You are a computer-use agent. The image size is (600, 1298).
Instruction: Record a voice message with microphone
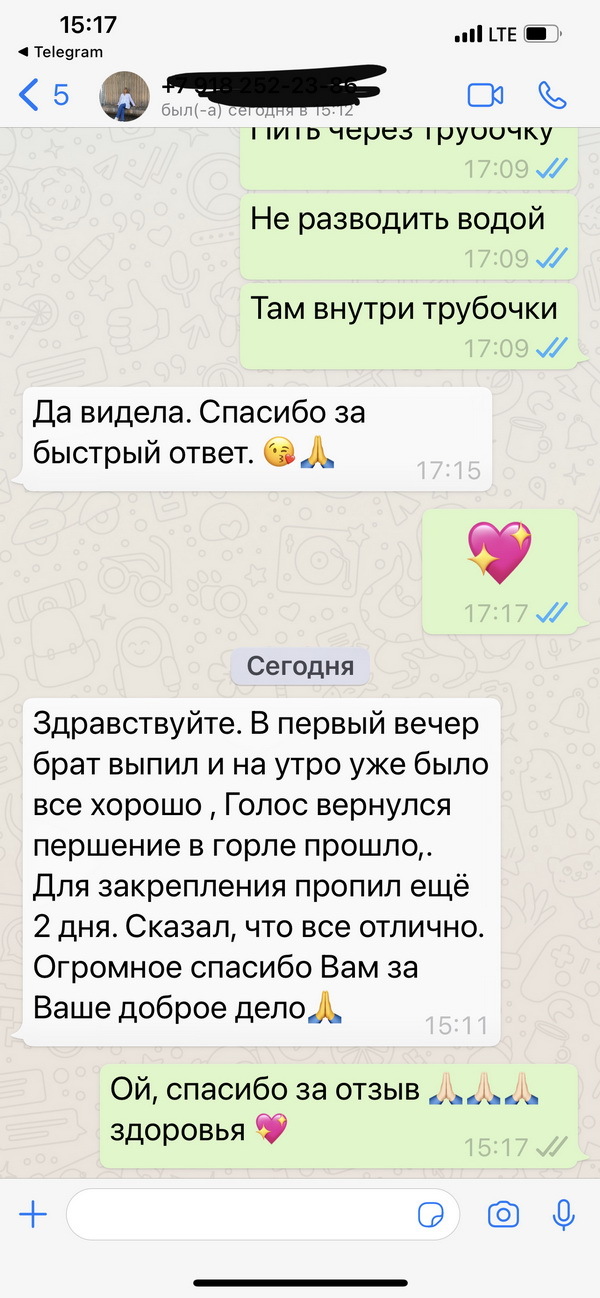563,1215
